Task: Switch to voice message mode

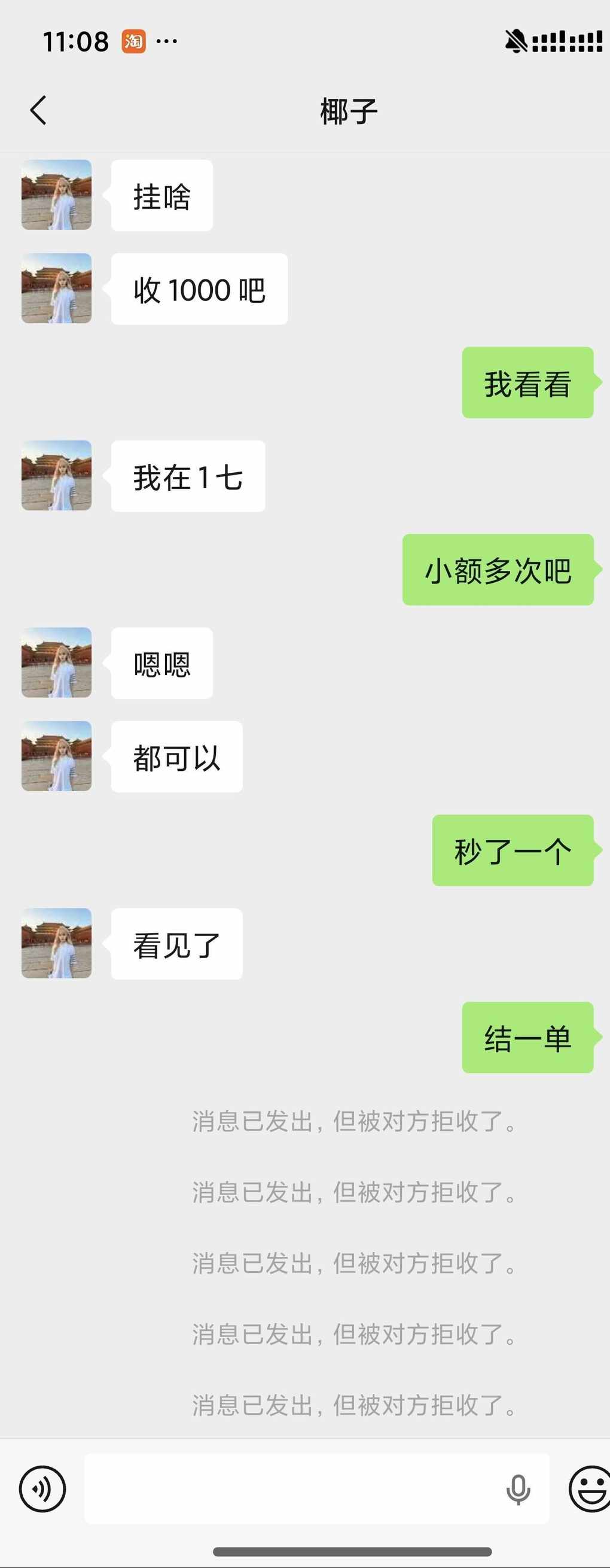Action: (42, 1489)
